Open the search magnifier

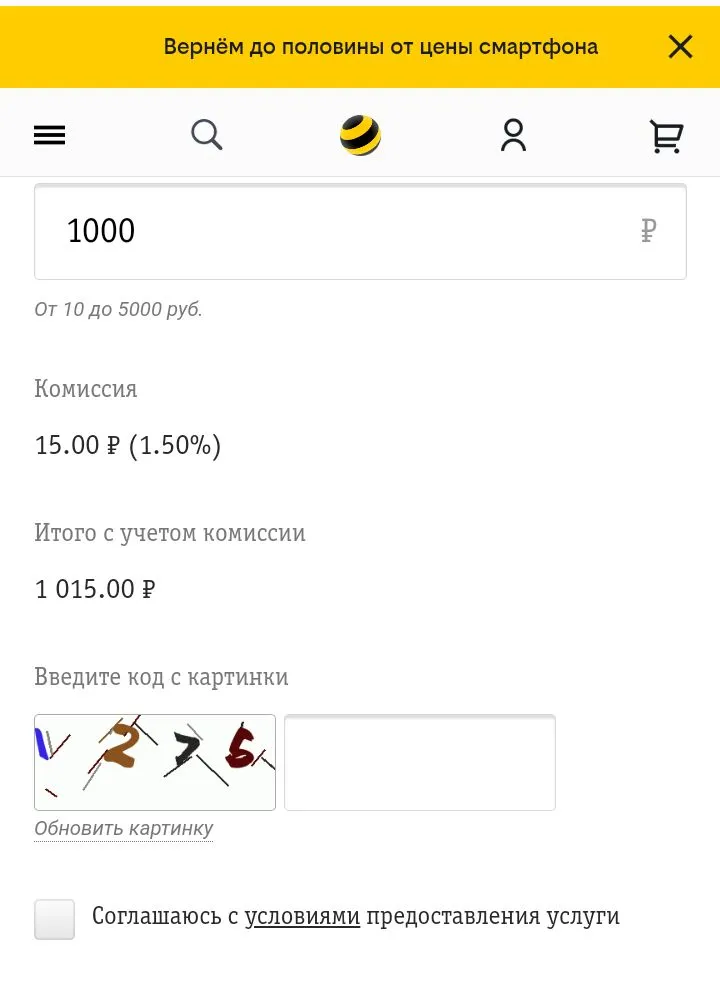(x=206, y=135)
